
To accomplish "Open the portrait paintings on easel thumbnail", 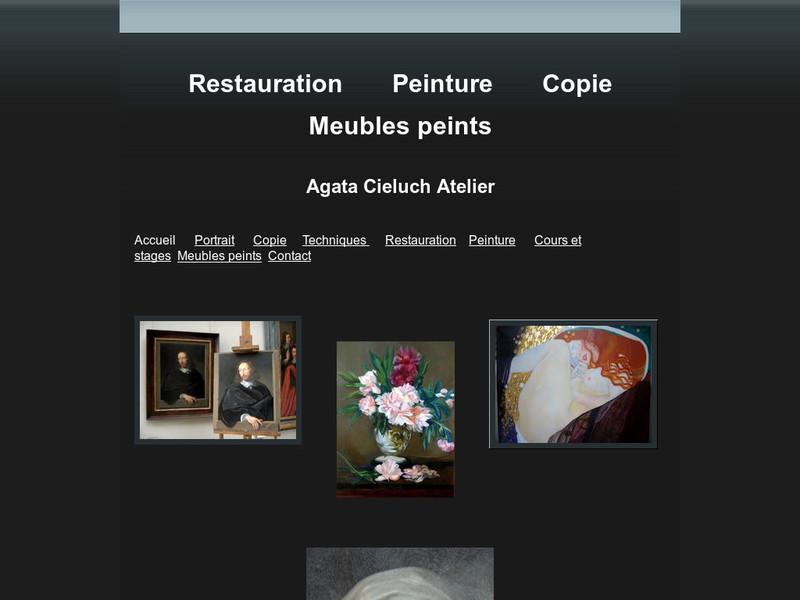I will (218, 380).
